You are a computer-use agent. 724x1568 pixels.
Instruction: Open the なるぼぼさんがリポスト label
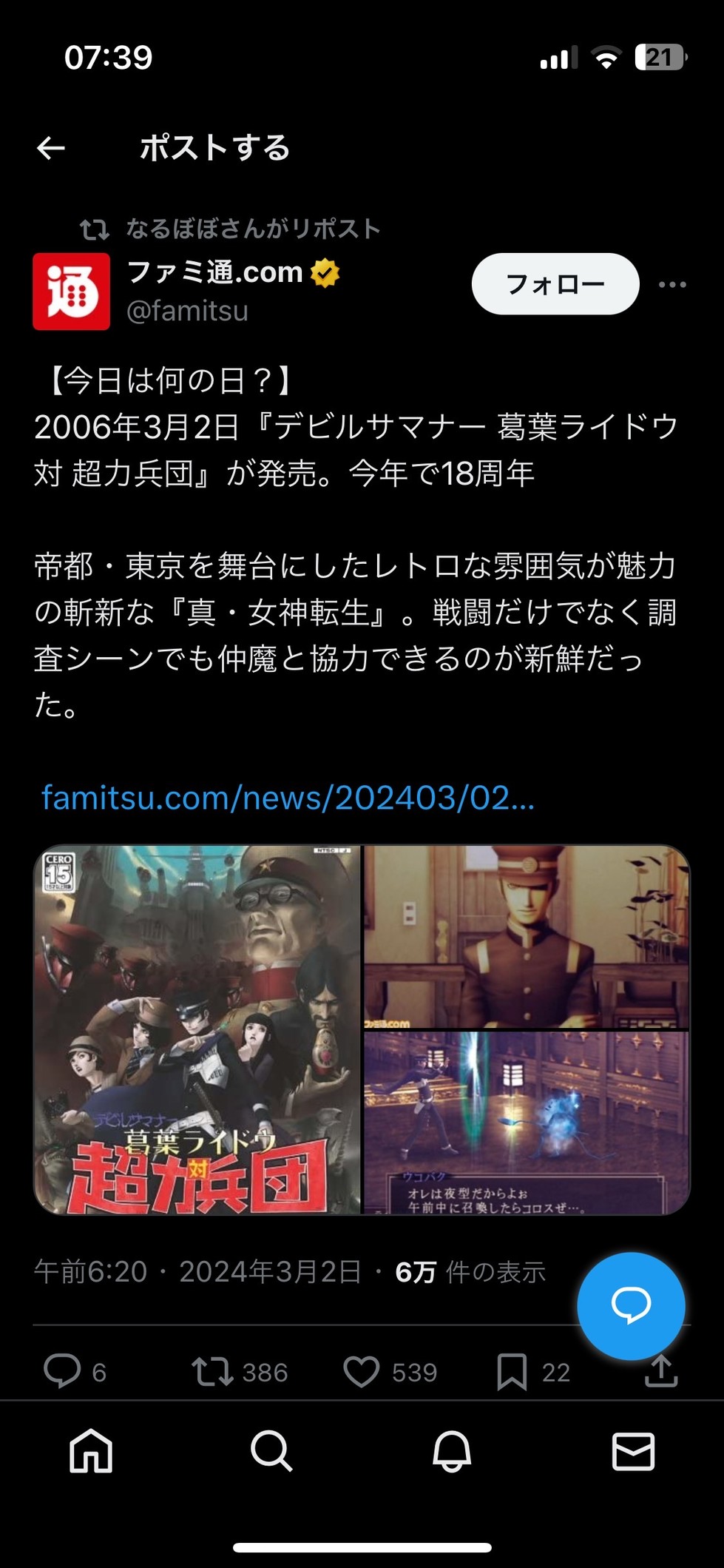pos(251,229)
